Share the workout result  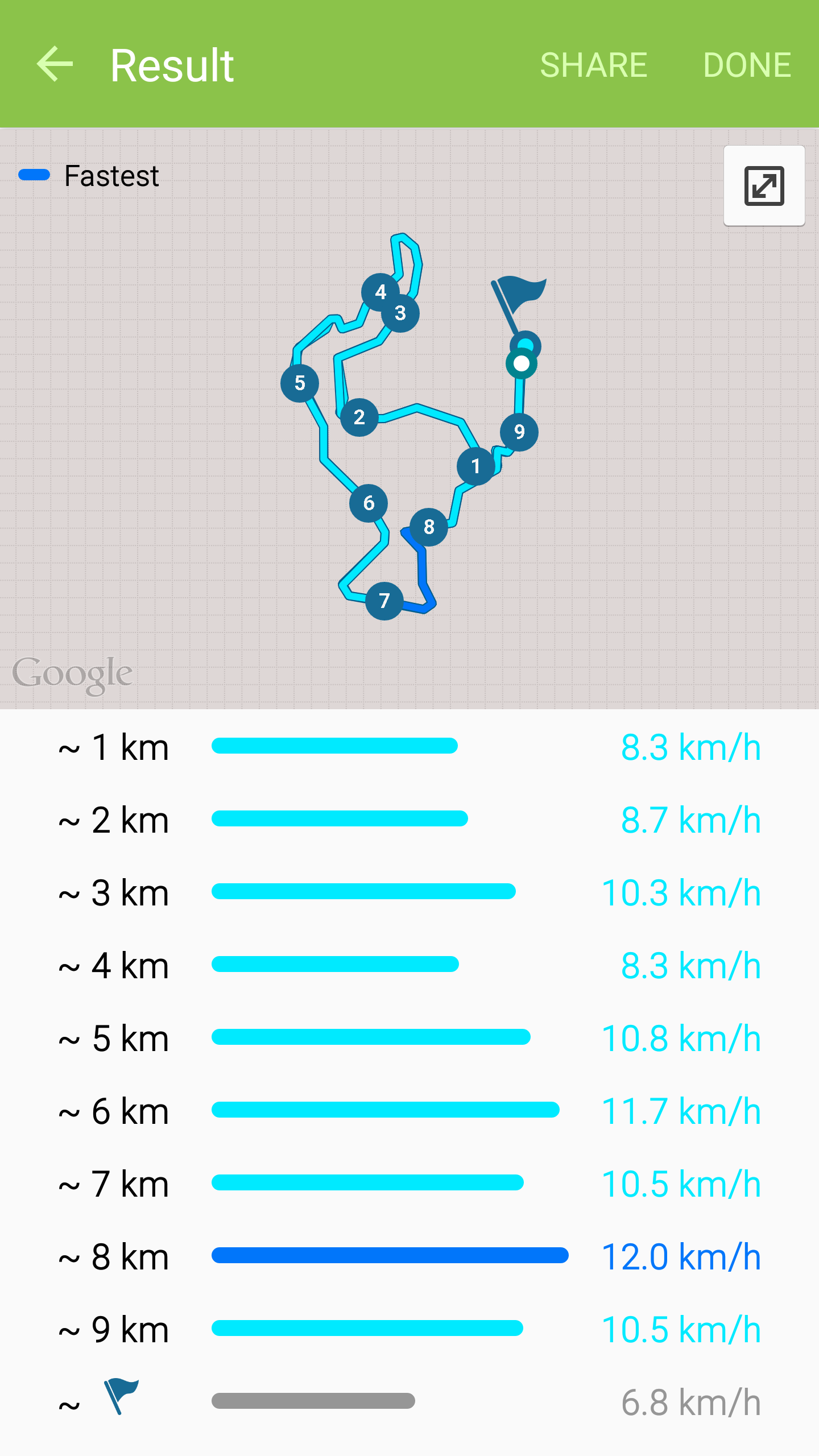point(593,65)
